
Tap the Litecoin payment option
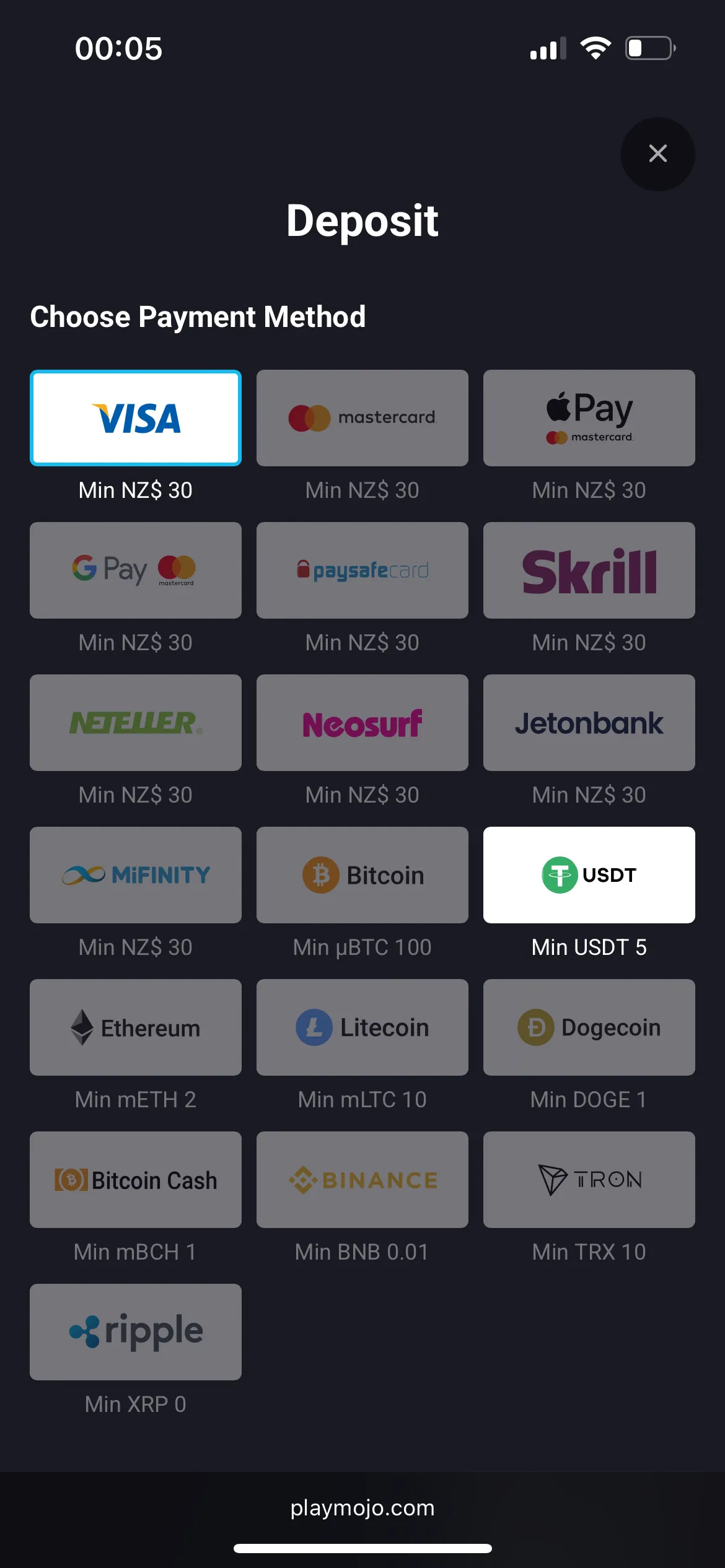click(362, 1027)
